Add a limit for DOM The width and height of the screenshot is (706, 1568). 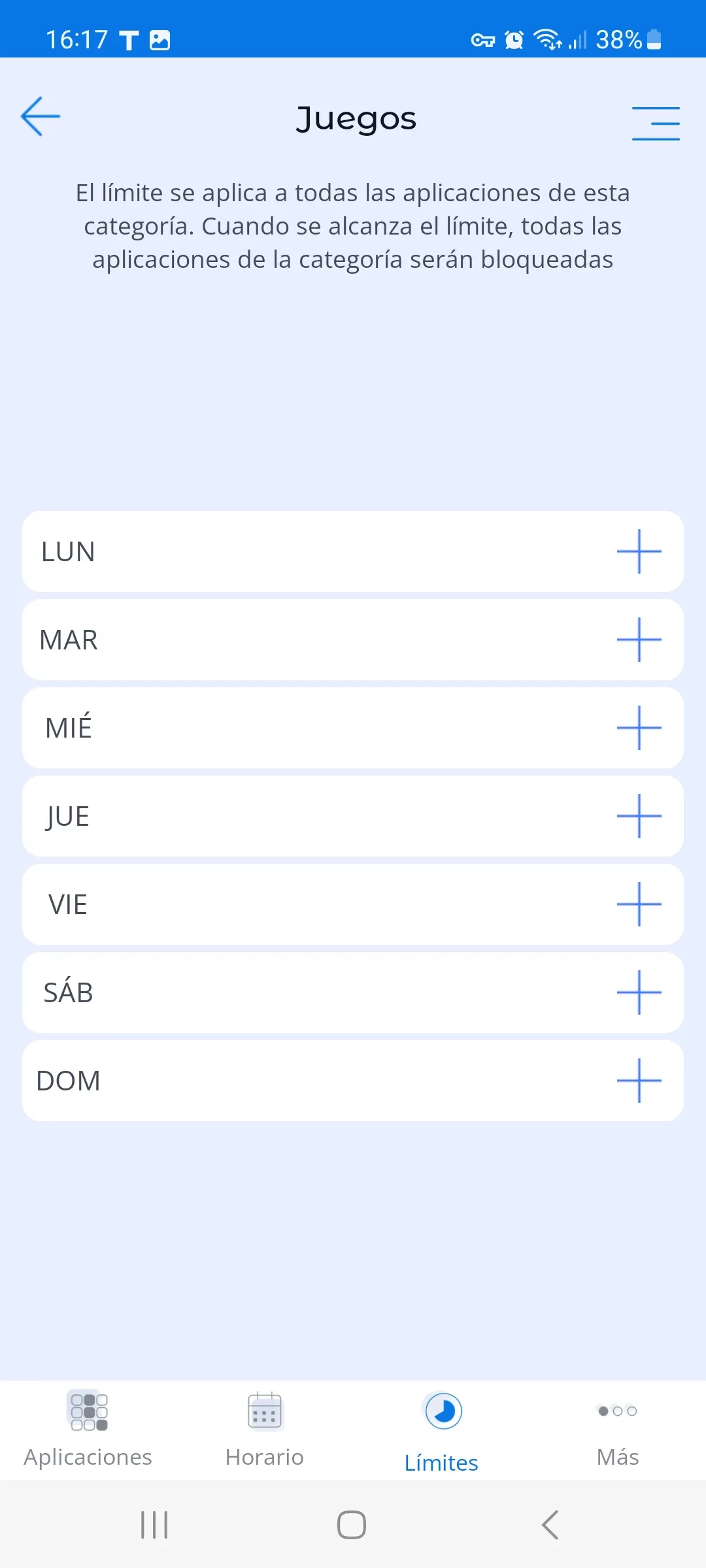click(639, 1081)
